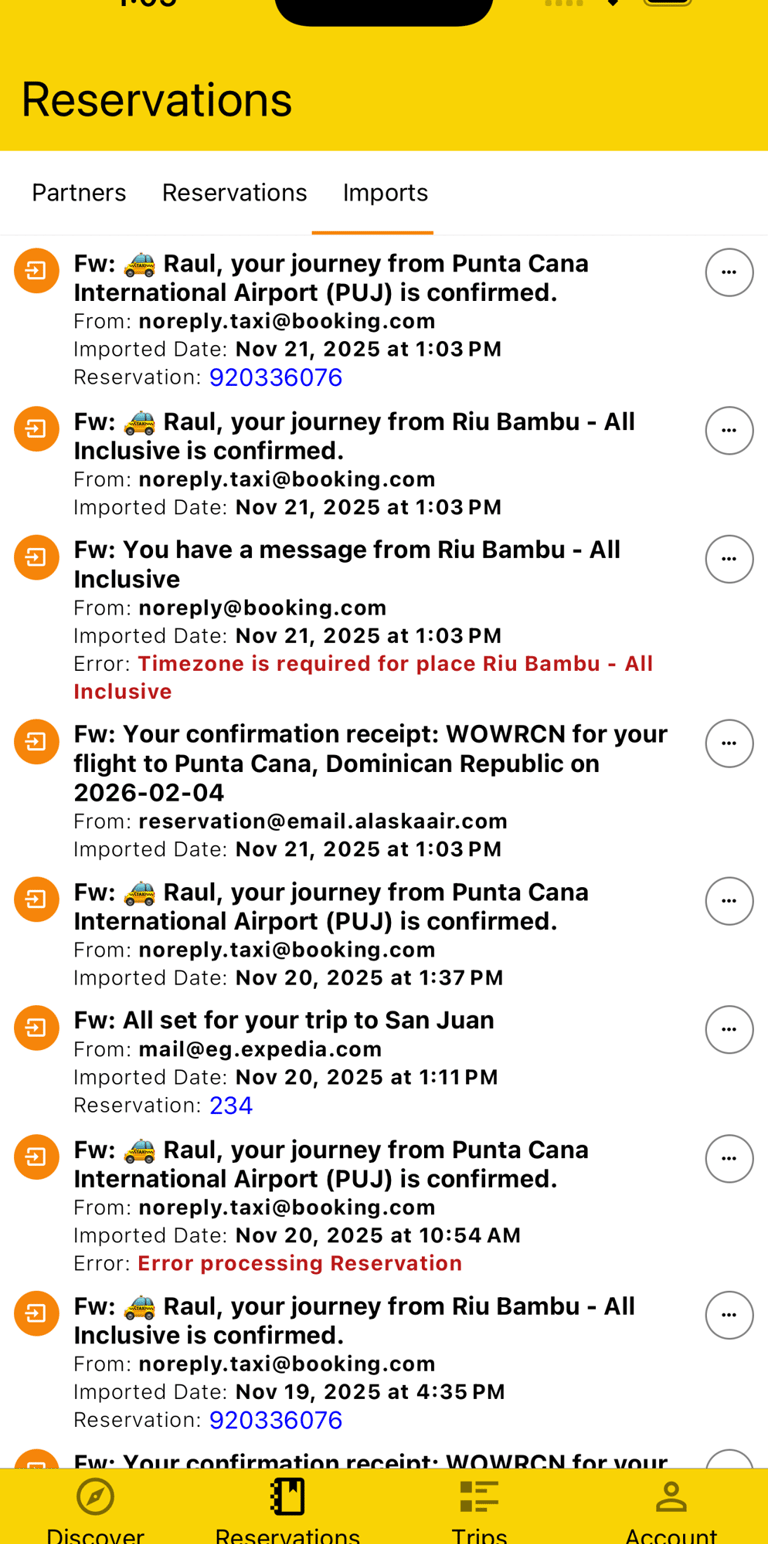Tap the email title of the Alaska Air confirmation receipt
This screenshot has height=1544, width=768.
coord(370,762)
